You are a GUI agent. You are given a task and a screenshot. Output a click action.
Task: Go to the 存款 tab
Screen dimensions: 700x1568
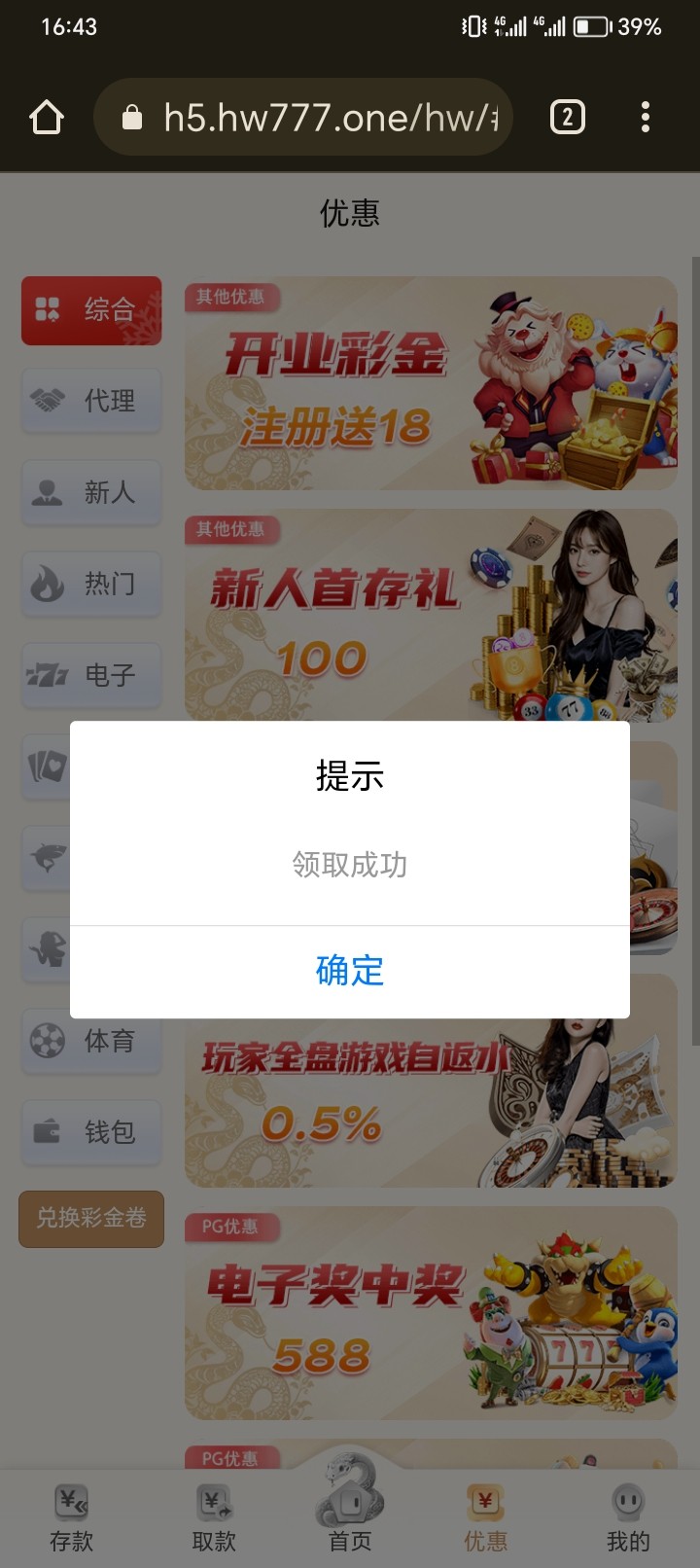72,1517
